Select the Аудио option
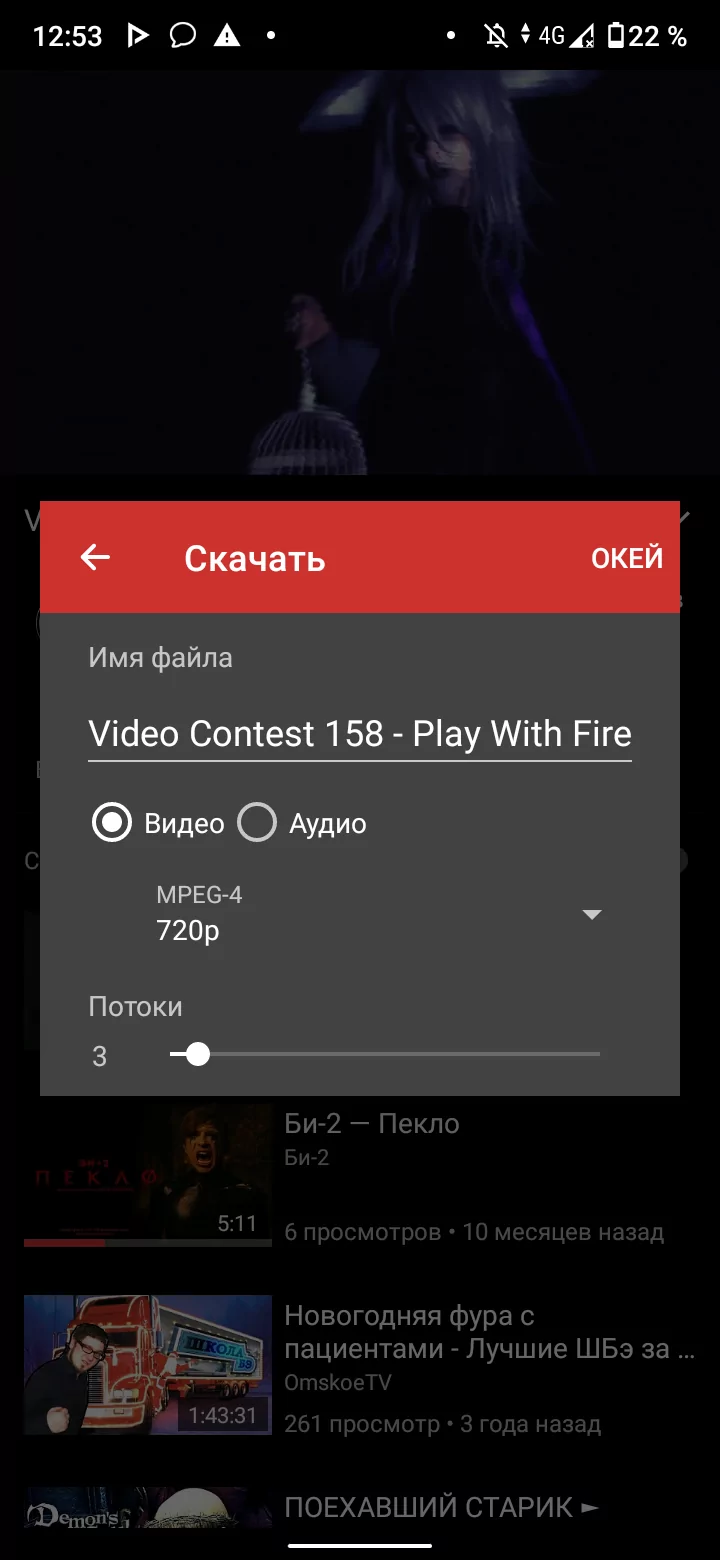 (302, 823)
